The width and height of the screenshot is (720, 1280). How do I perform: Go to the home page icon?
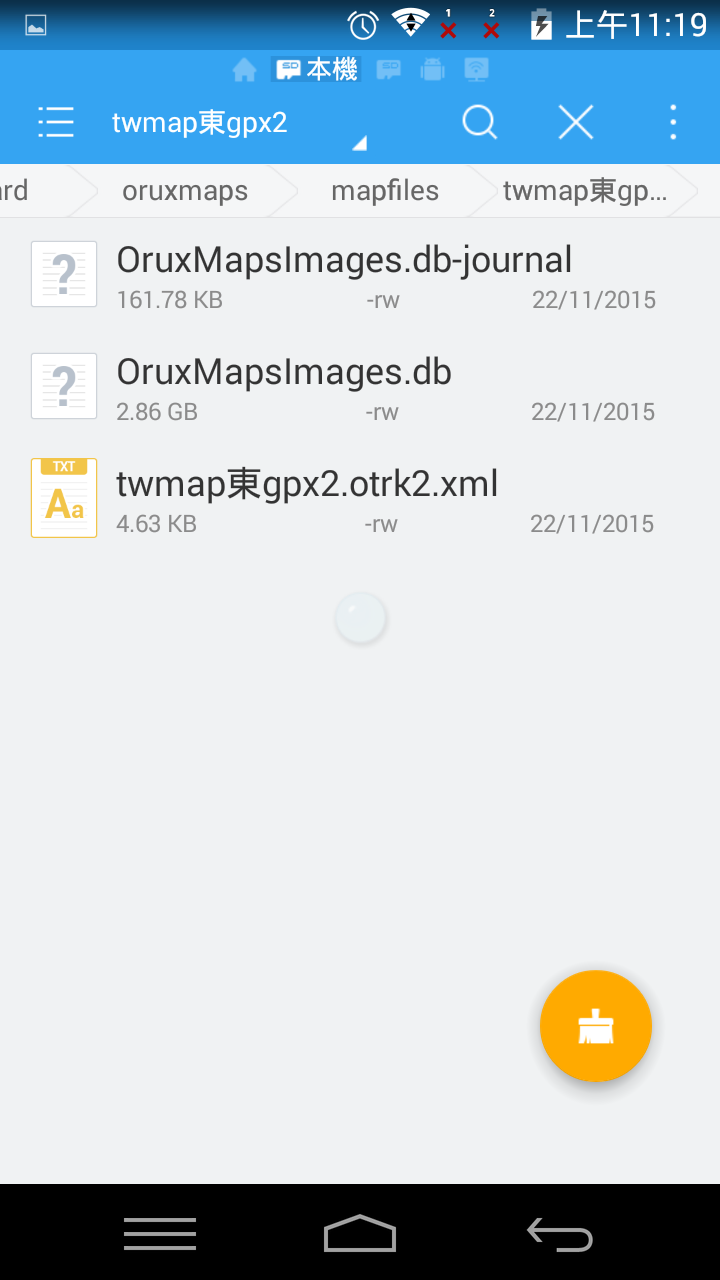click(244, 70)
